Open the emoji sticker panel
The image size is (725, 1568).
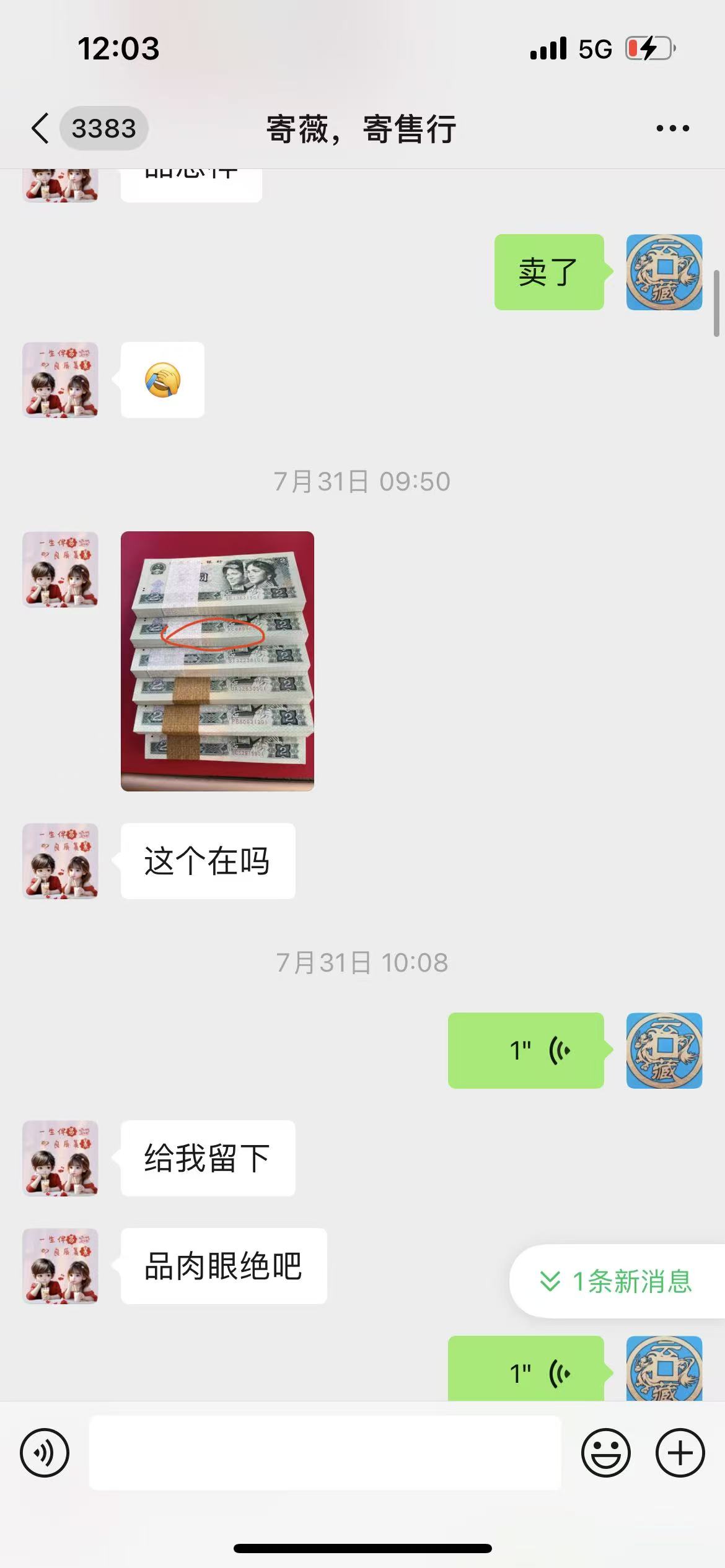point(605,1453)
